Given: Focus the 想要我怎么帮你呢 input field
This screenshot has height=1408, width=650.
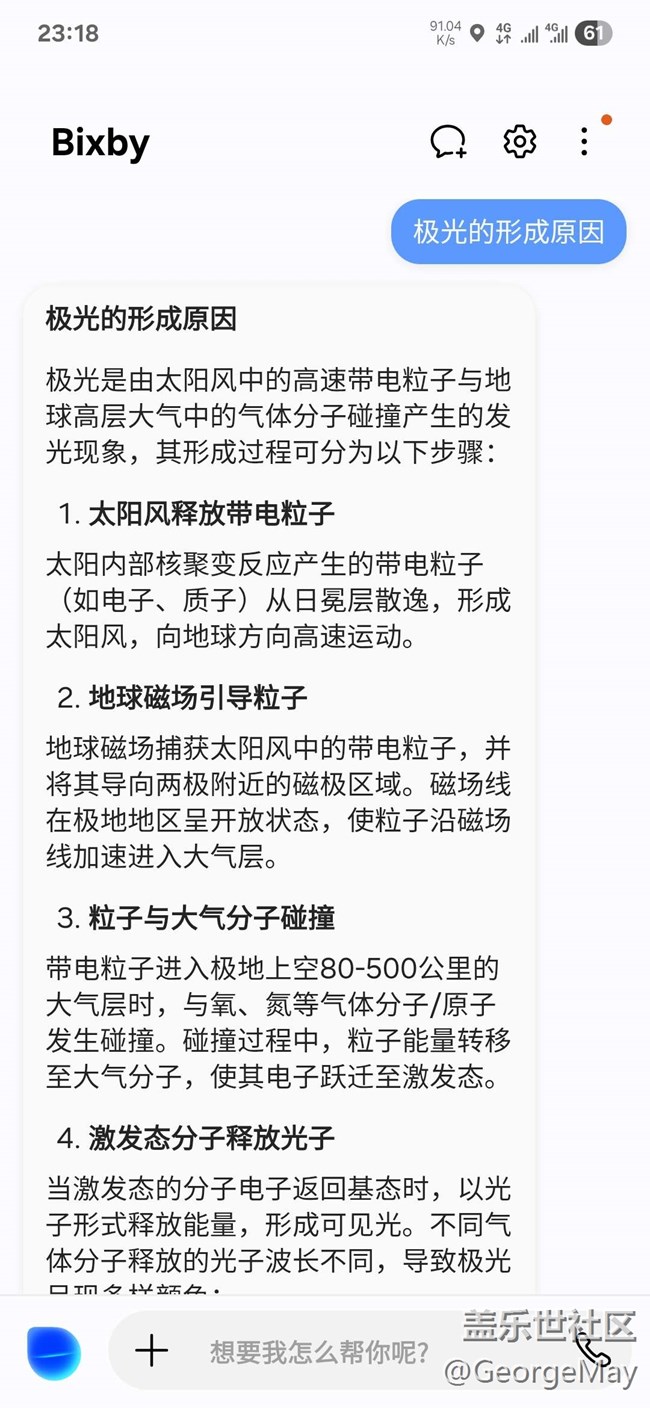Looking at the screenshot, I should tap(320, 1352).
